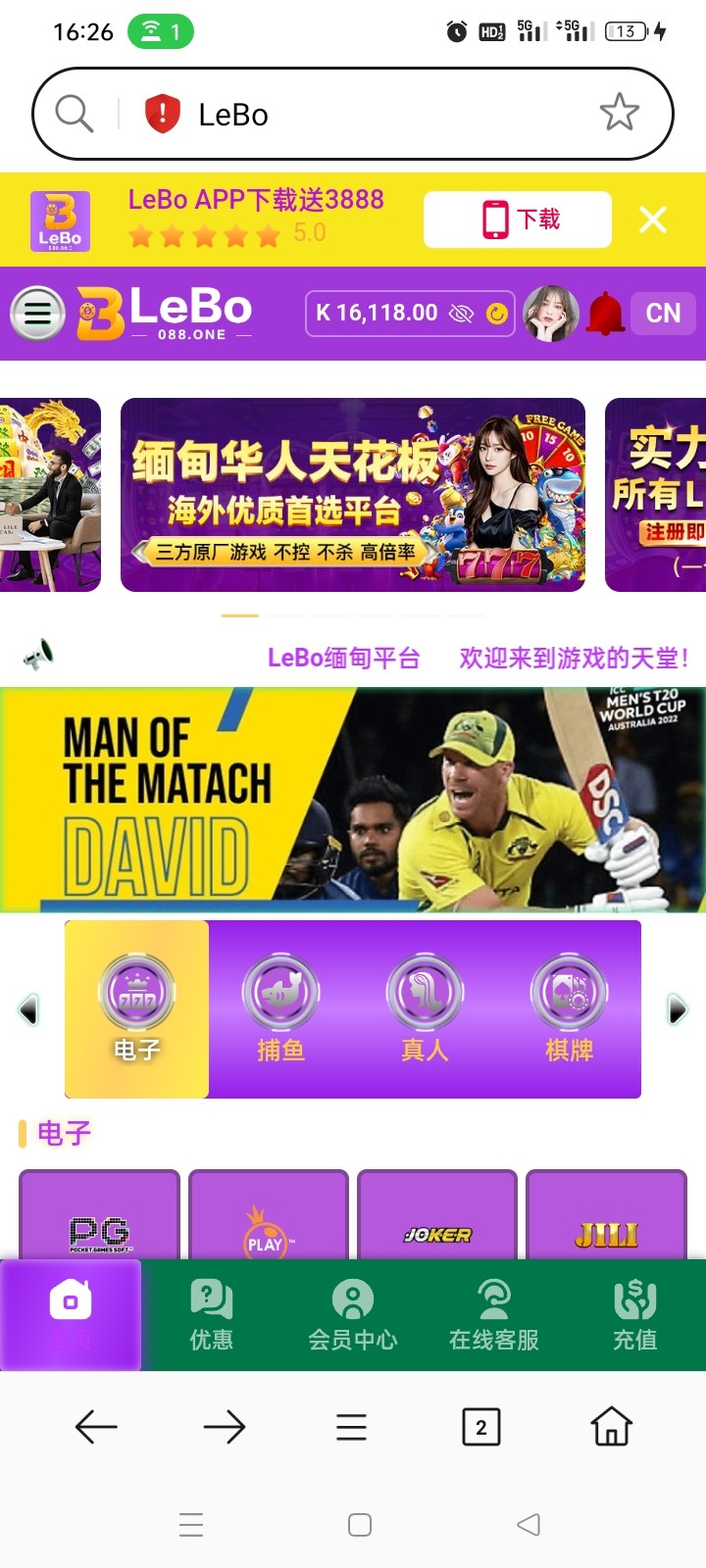
Task: Open the notifications bell
Action: (606, 314)
